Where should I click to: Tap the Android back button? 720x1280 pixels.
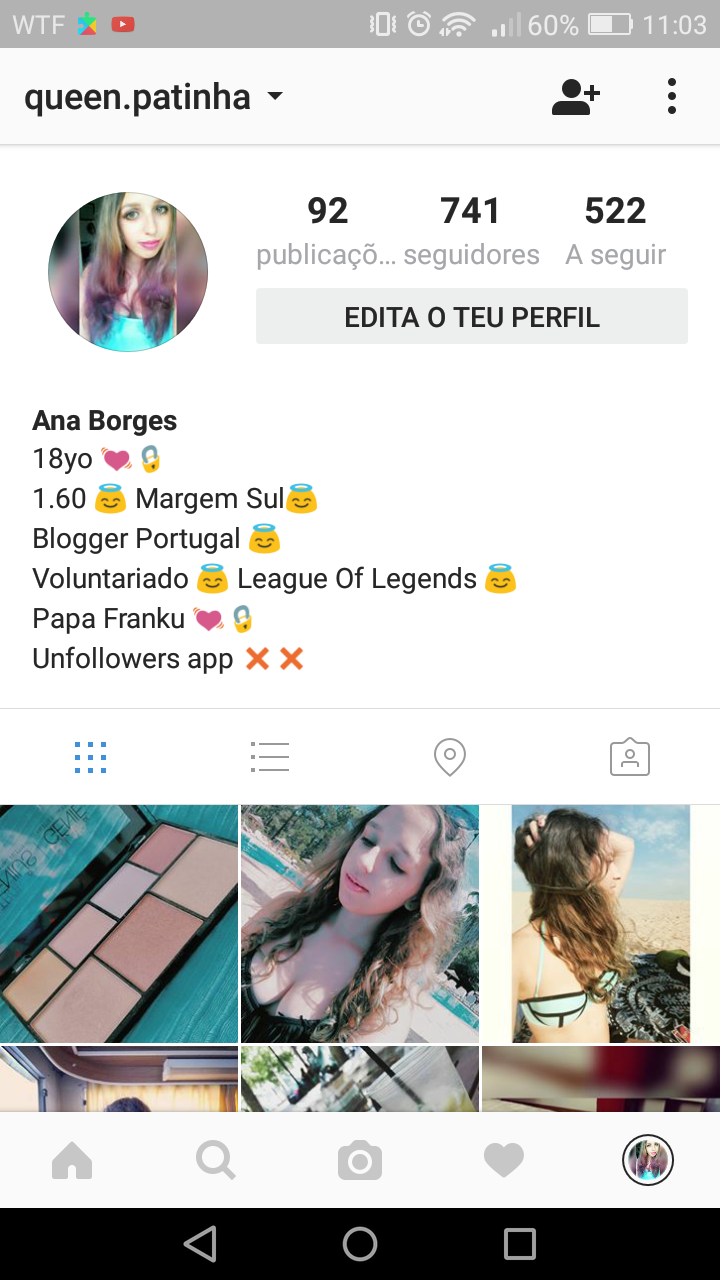click(x=200, y=1244)
